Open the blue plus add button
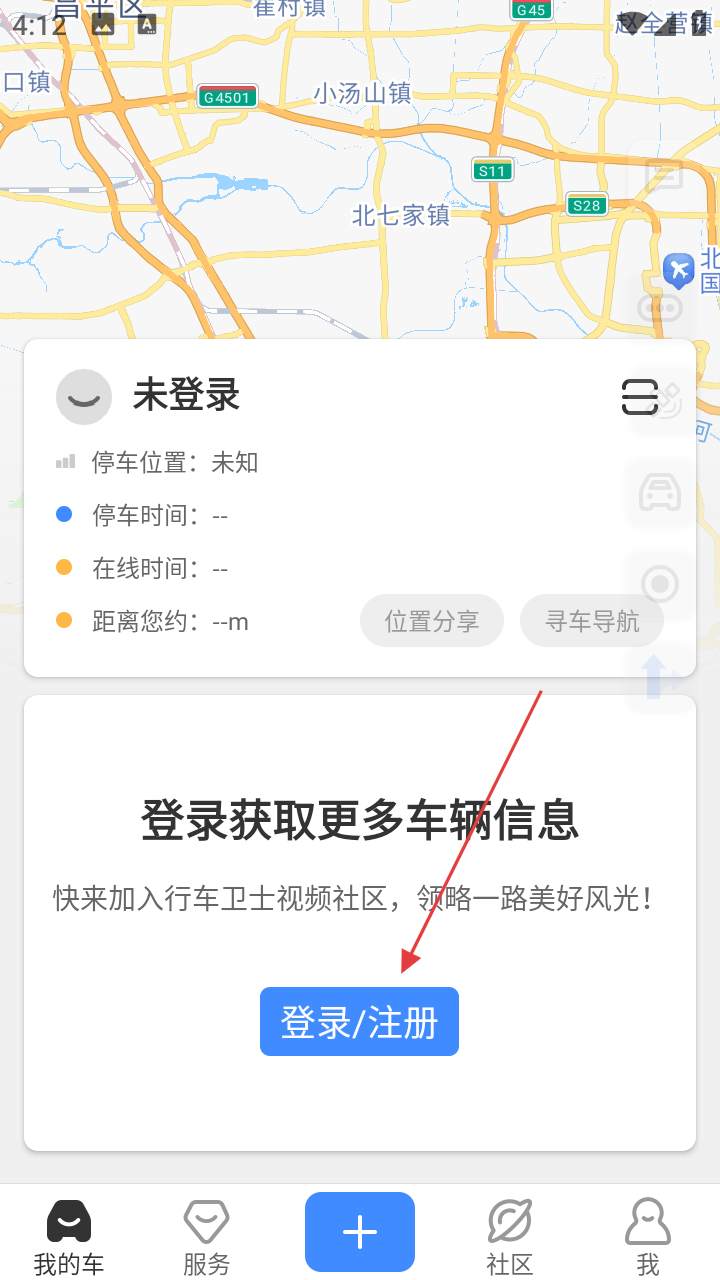This screenshot has height=1280, width=720. click(x=360, y=1232)
